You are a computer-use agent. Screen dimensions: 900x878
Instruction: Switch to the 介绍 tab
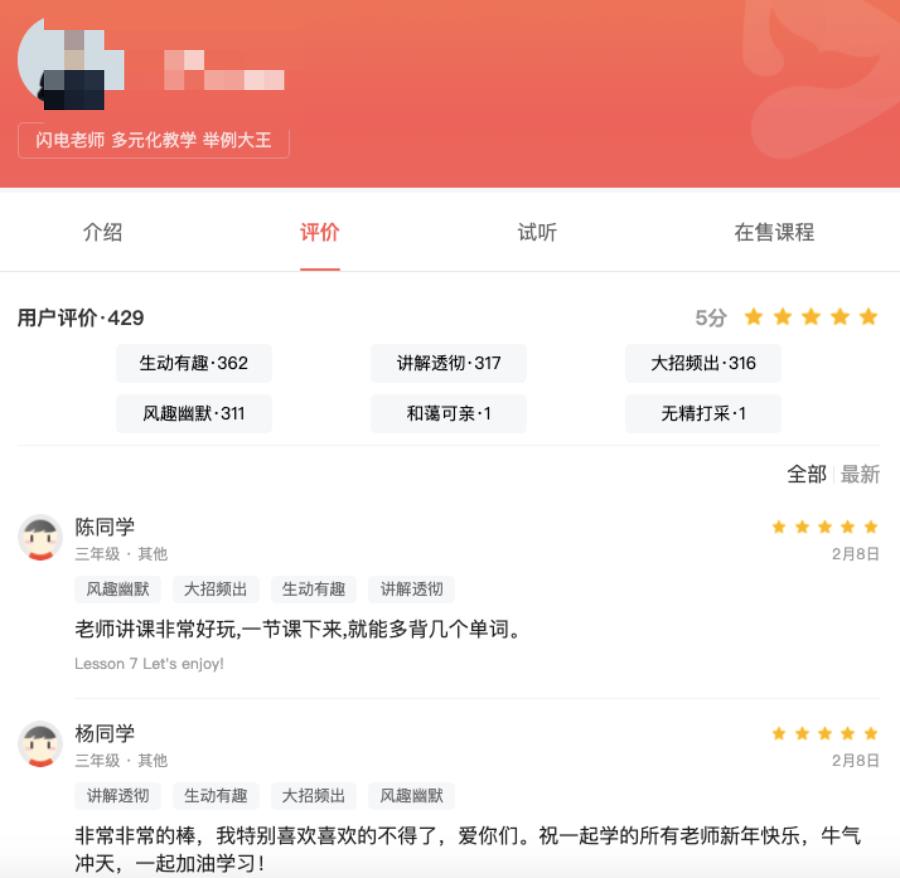click(x=102, y=233)
